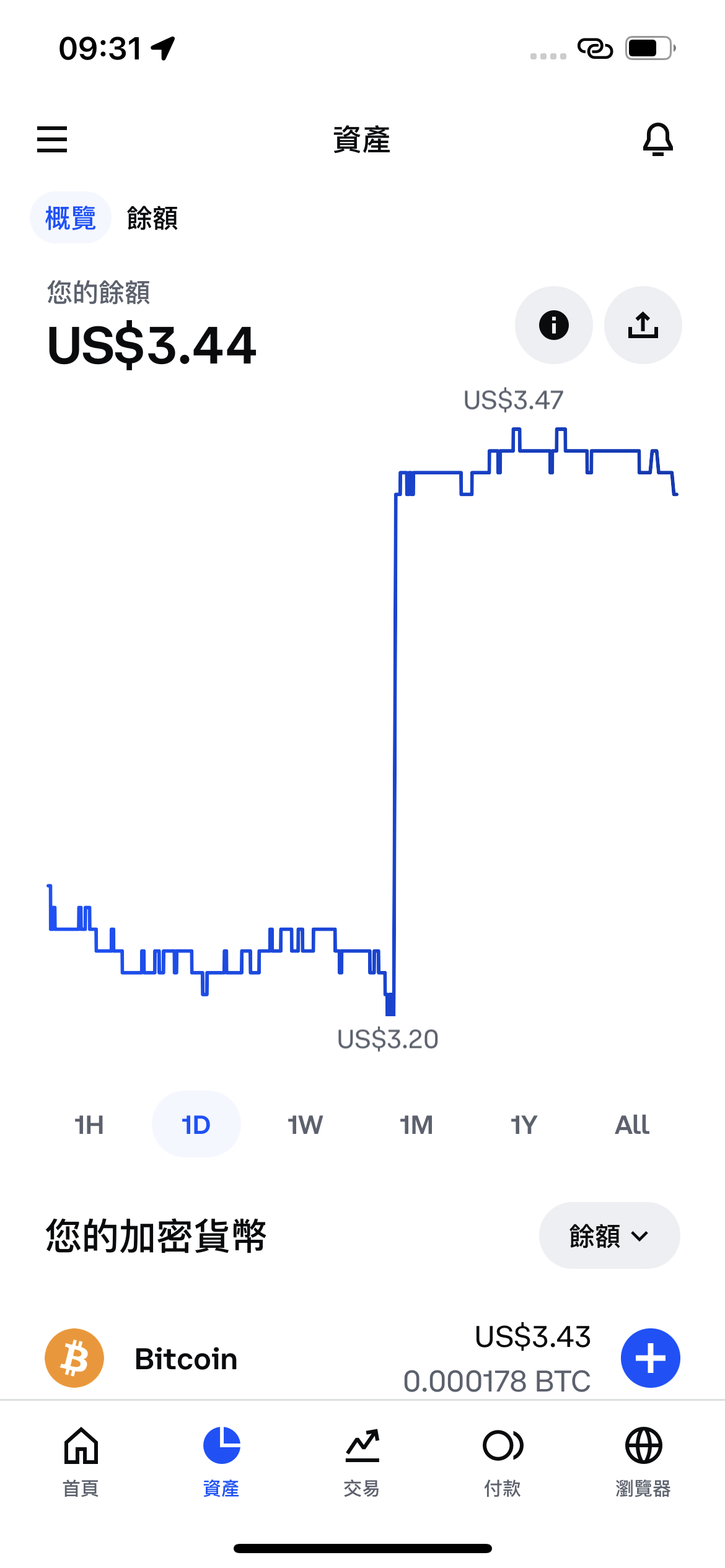This screenshot has width=725, height=1568.
Task: Switch to the 餘額 tab
Action: coord(152,218)
